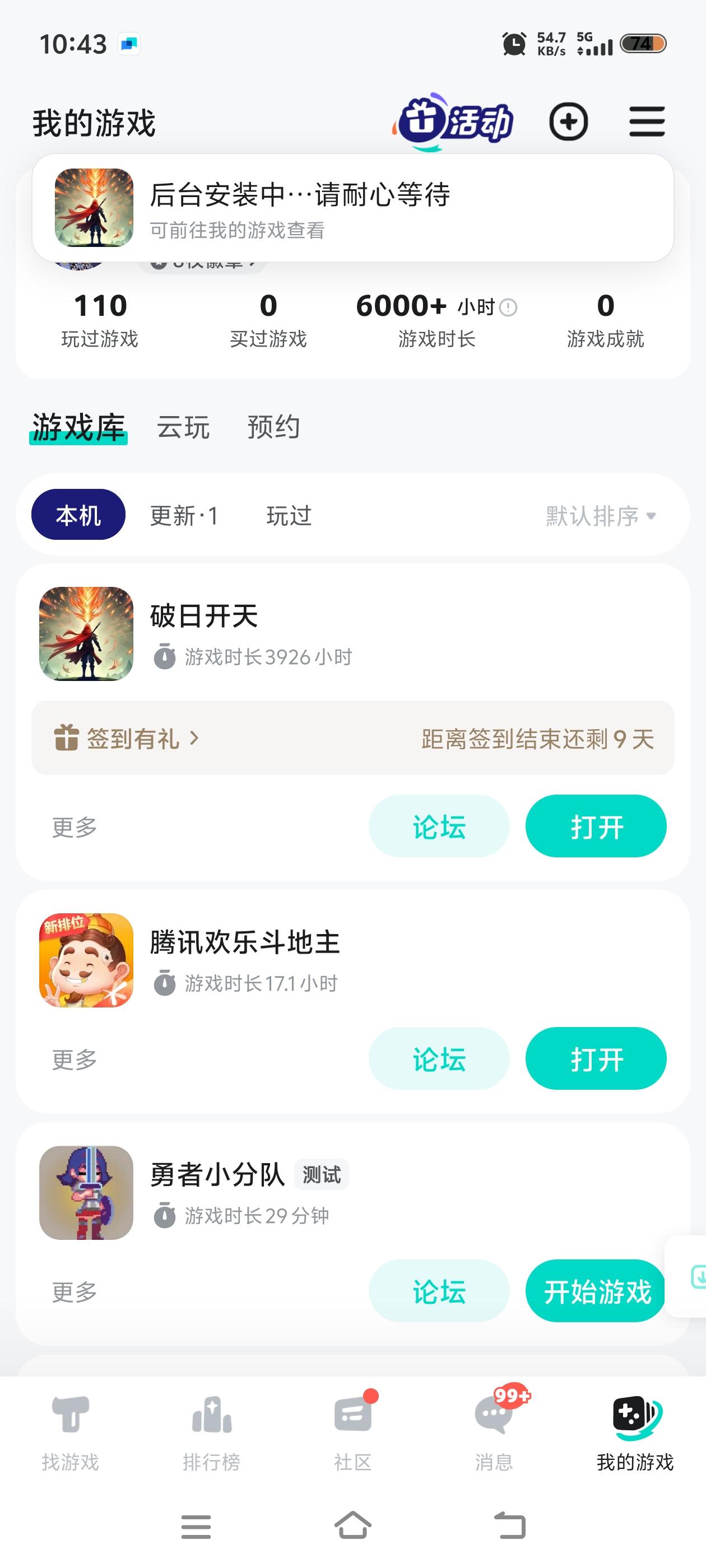Switch to the 云玩 tab

(183, 427)
